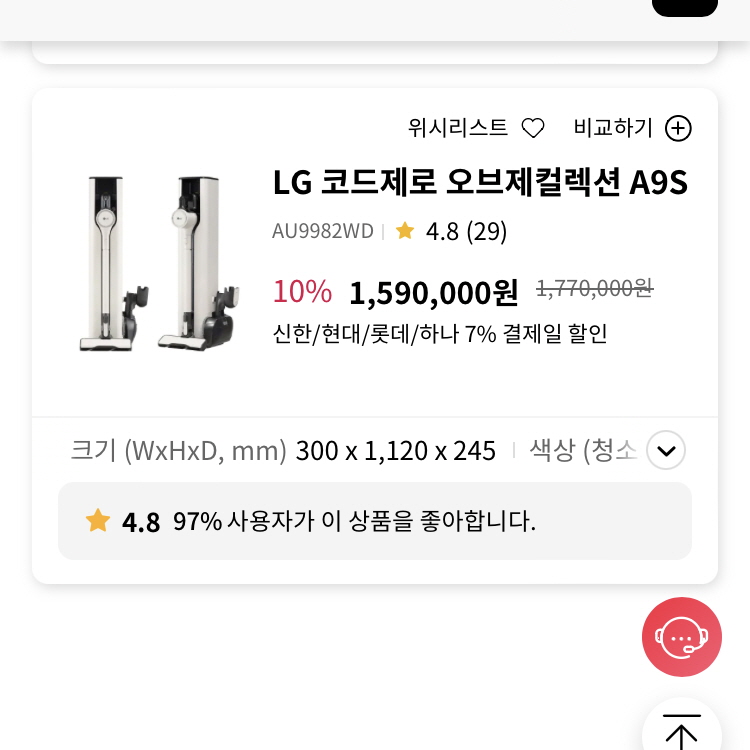Open LG 코드제로 오브제컬렉션 A9S product page

click(480, 183)
